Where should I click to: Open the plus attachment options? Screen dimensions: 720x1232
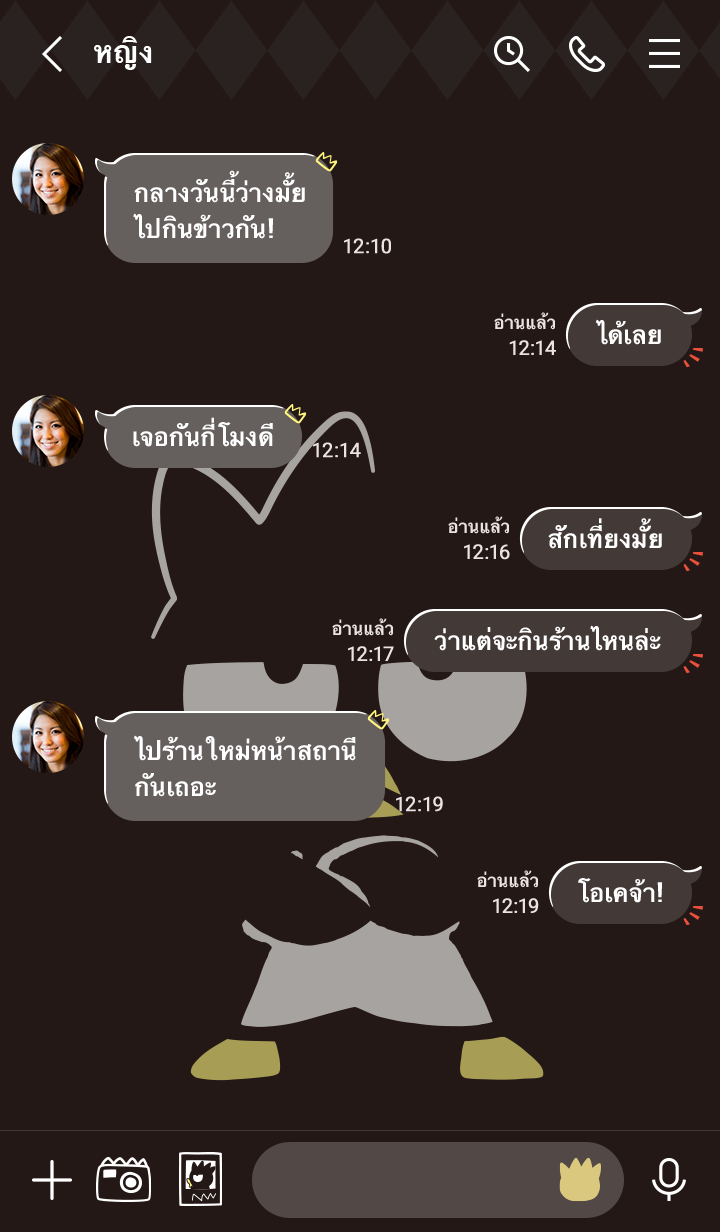coord(52,1181)
